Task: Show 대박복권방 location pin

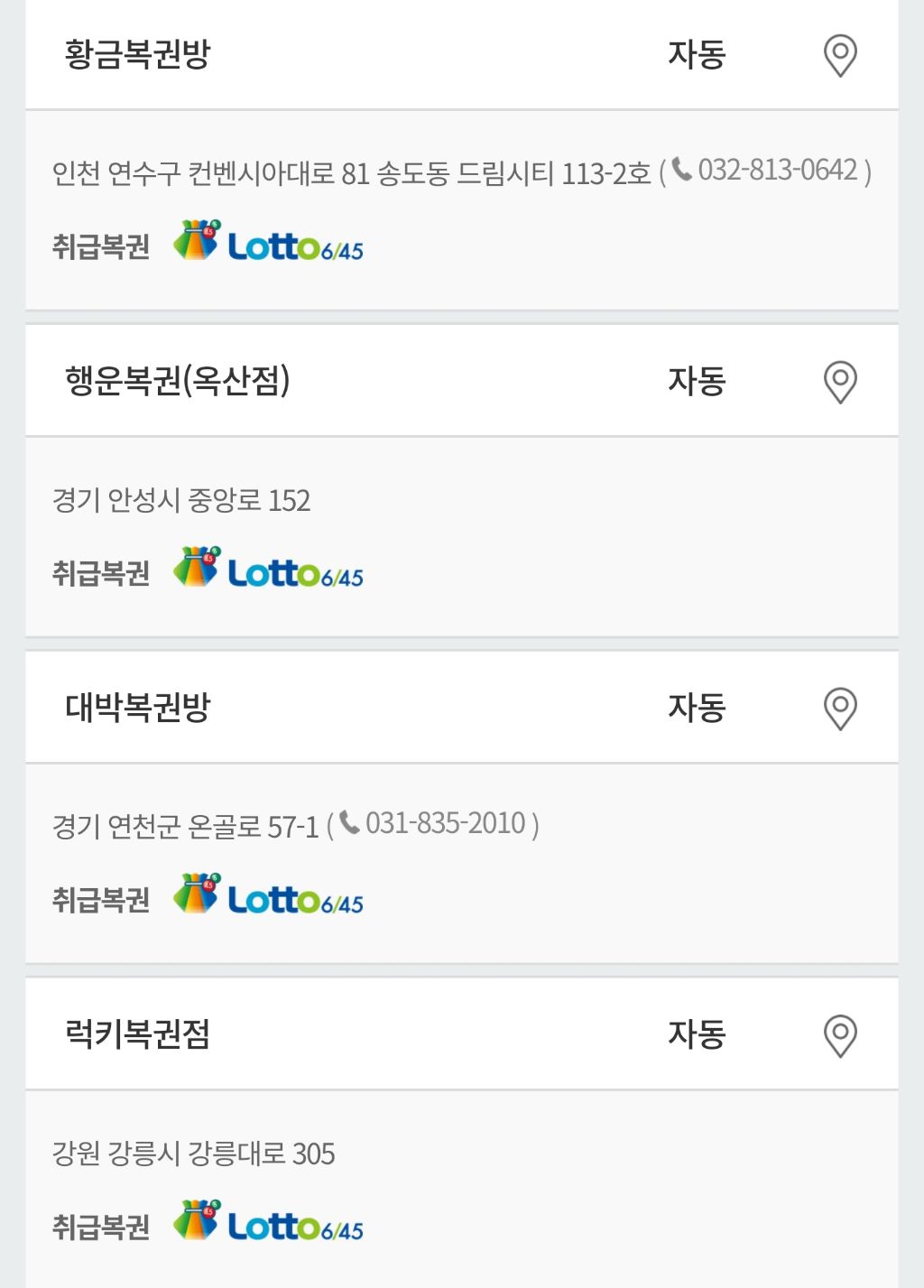Action: tap(840, 709)
